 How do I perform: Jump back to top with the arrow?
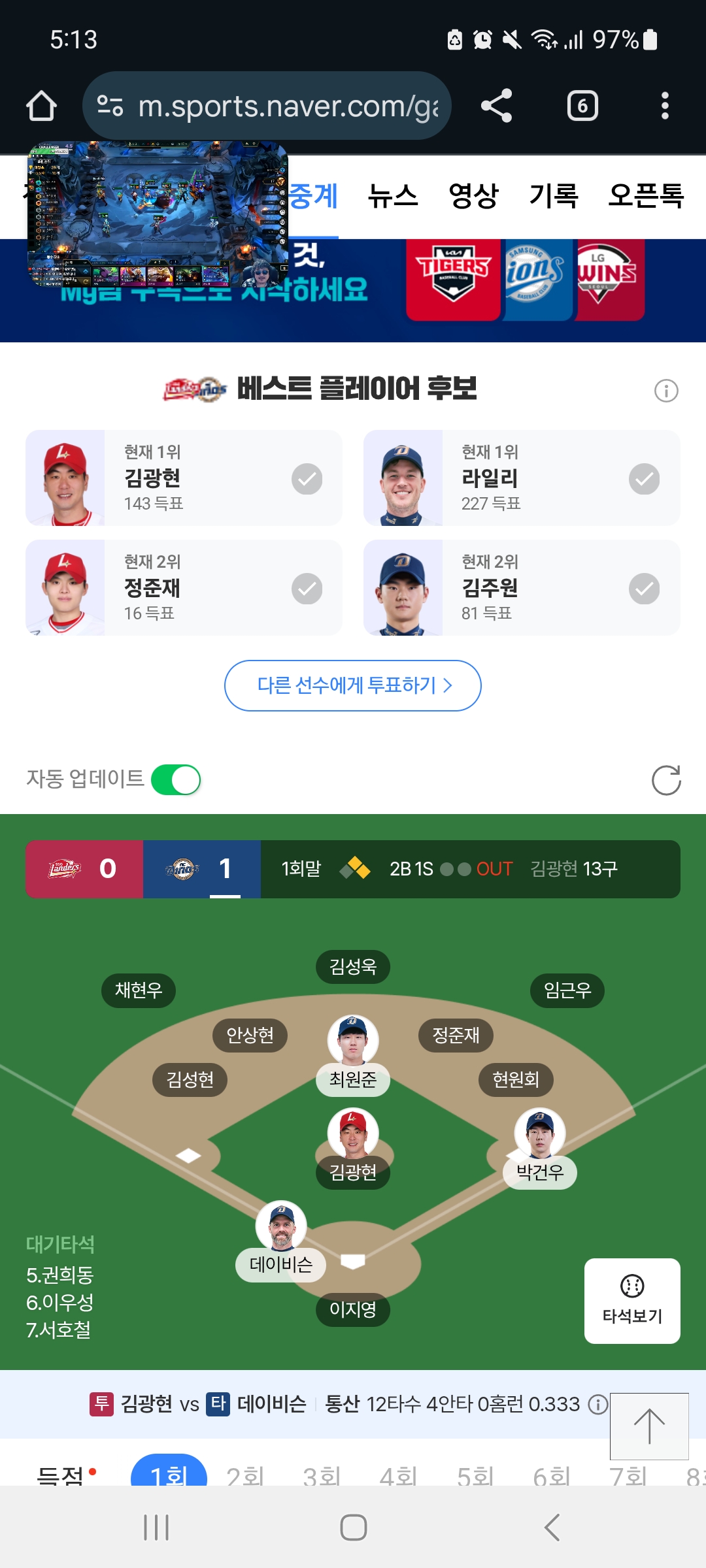(x=649, y=1426)
